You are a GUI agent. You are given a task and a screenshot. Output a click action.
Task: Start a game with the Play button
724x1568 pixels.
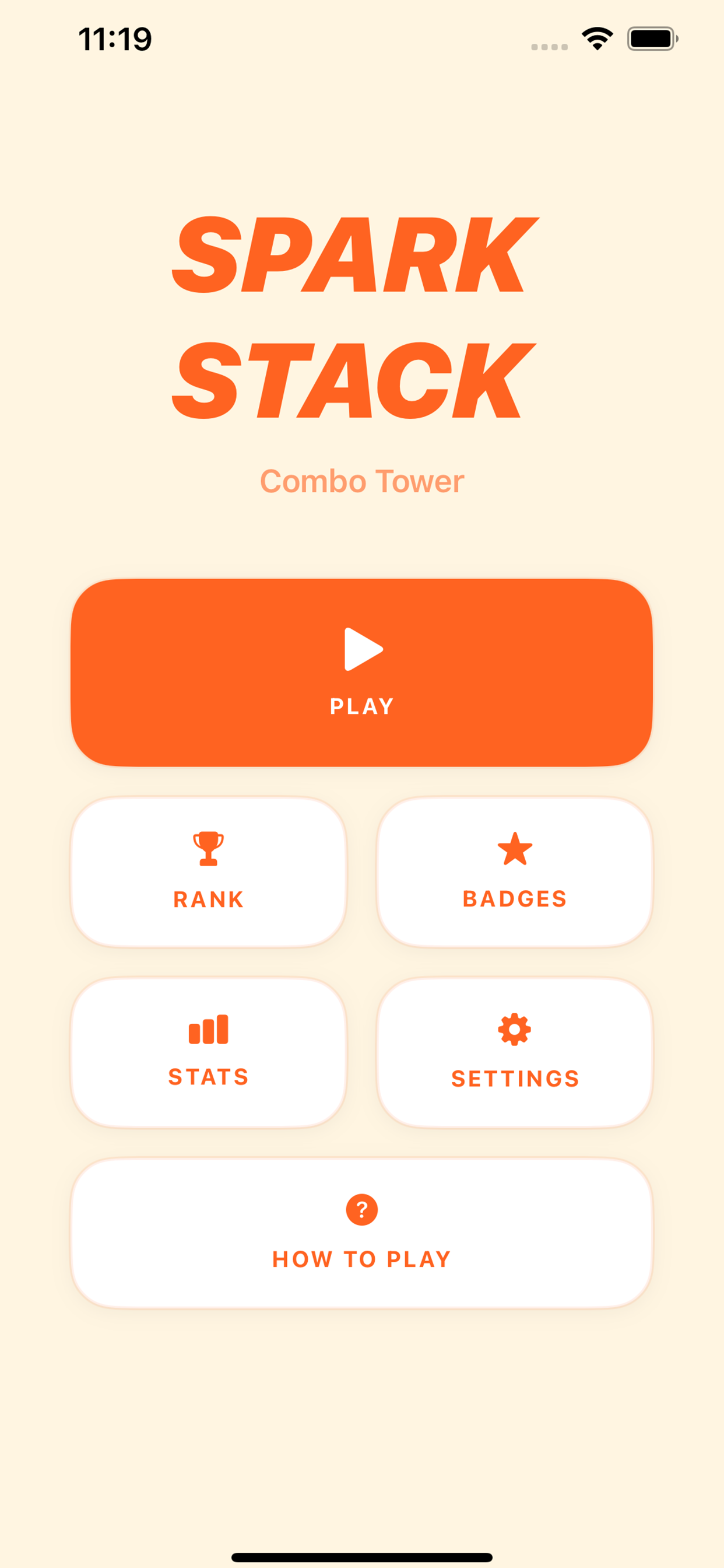click(361, 672)
